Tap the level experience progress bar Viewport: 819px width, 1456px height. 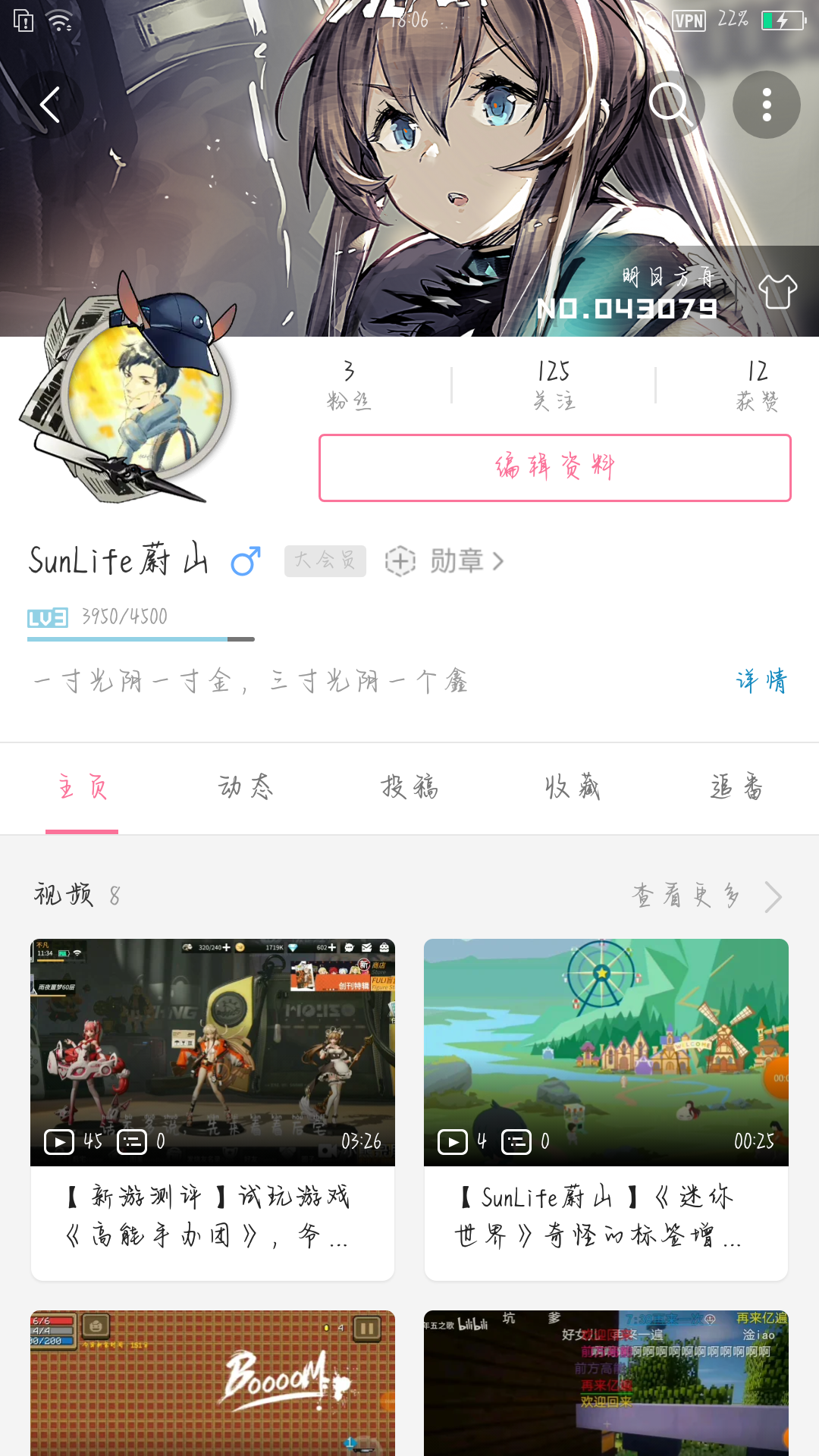[140, 639]
